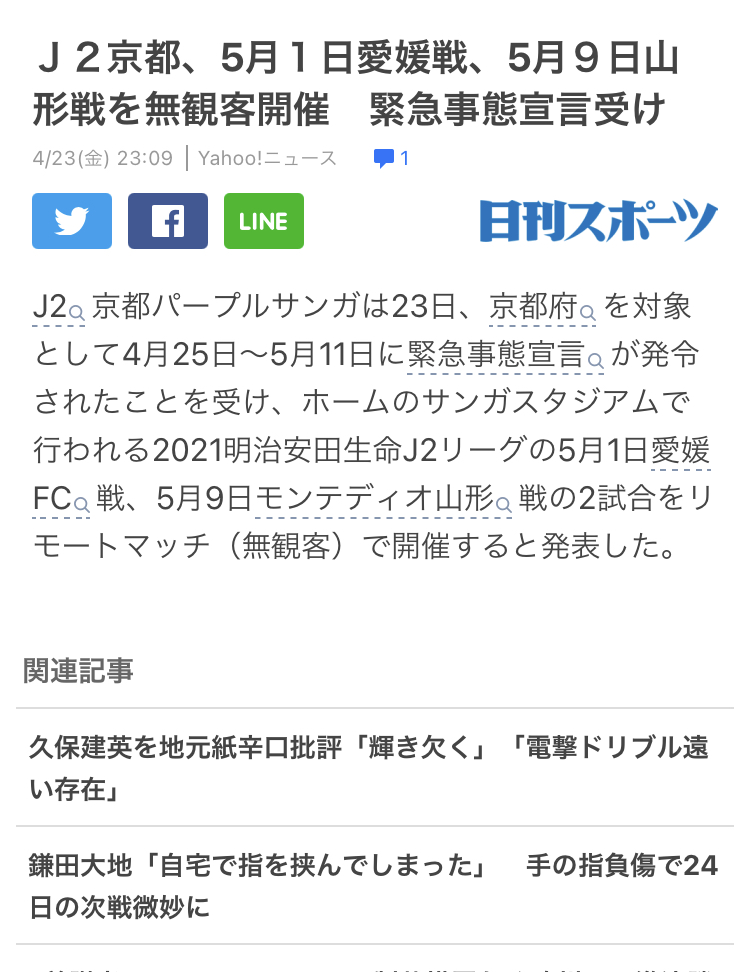The width and height of the screenshot is (750, 972).
Task: Share article via LINE
Action: point(263,221)
